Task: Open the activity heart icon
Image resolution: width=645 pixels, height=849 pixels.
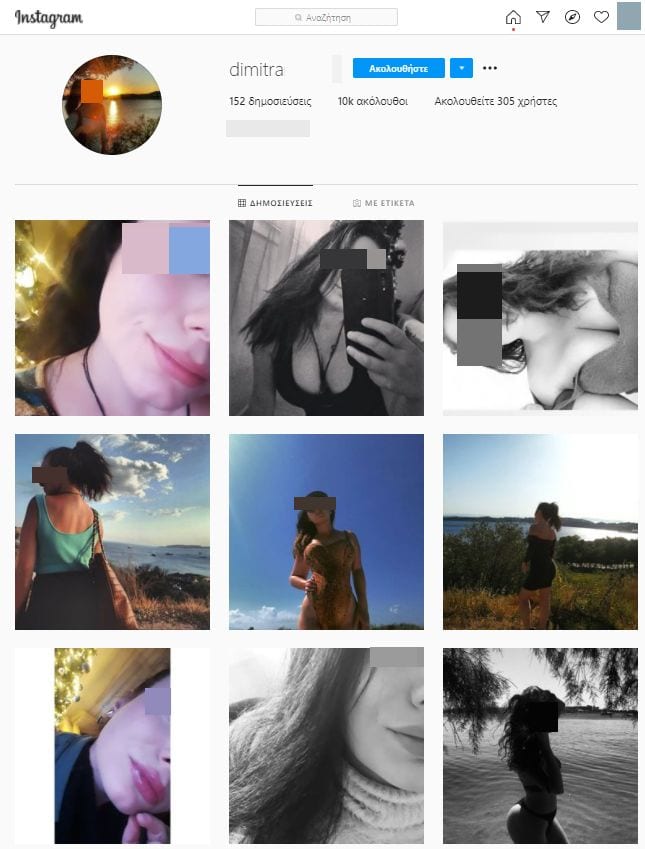Action: (x=601, y=17)
